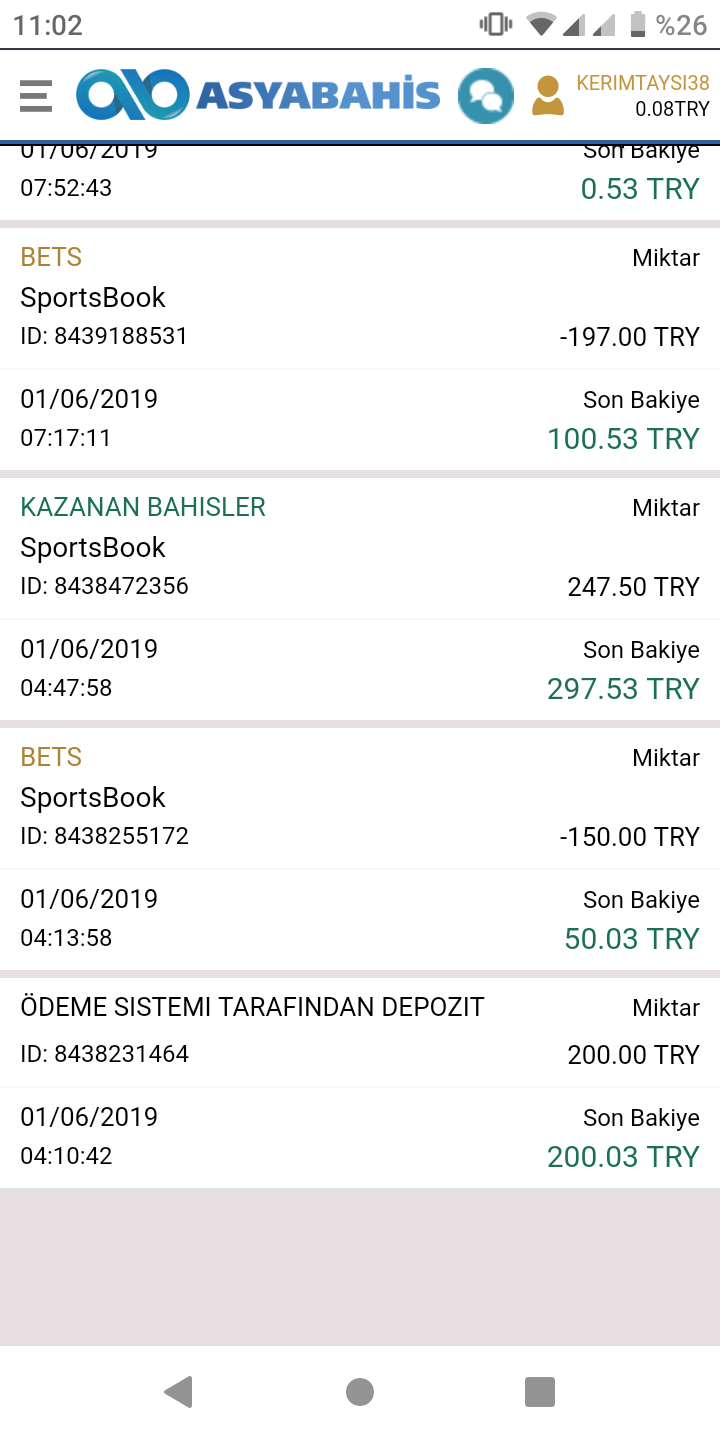Tap the ASYABAHIS logo to go home

(x=258, y=95)
